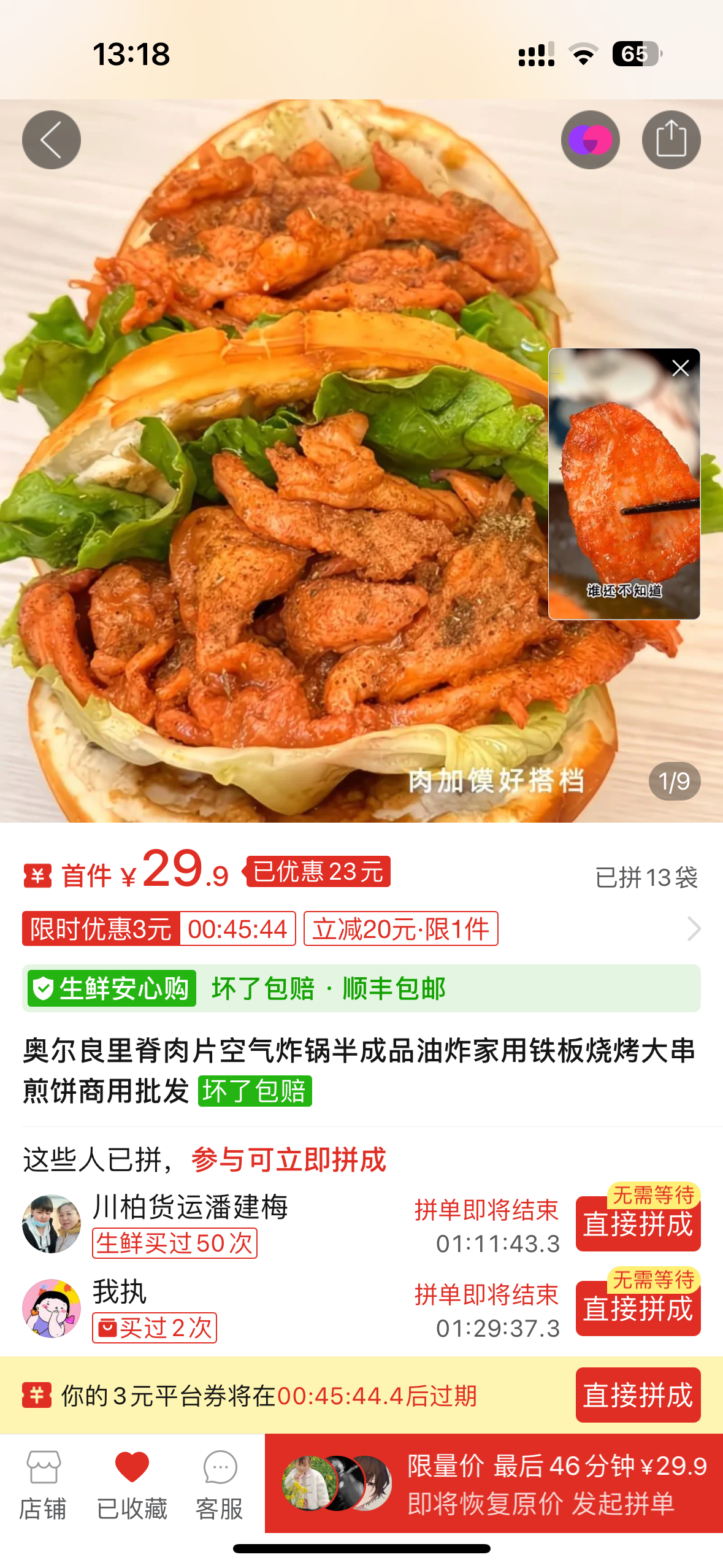This screenshot has height=1568, width=723.
Task: Open the floating product video thumbnail
Action: 623,491
